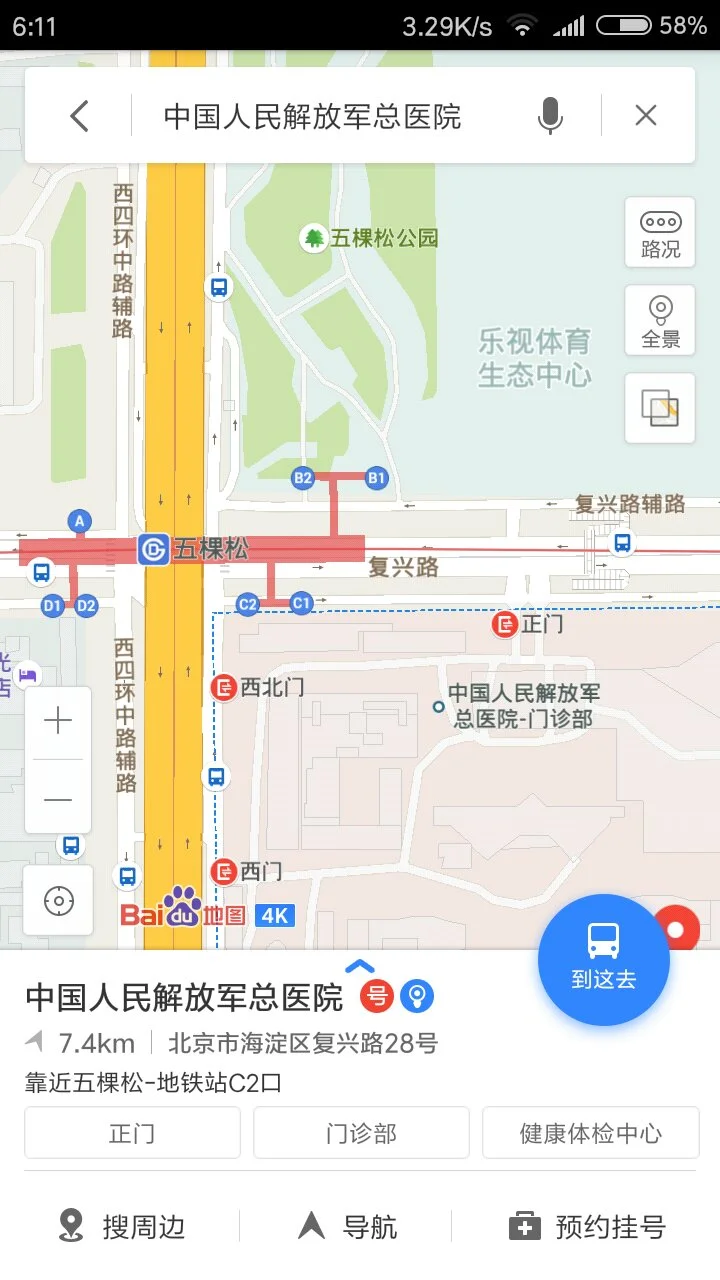Tap the microphone icon to voice search
The width and height of the screenshot is (720, 1280).
click(550, 115)
